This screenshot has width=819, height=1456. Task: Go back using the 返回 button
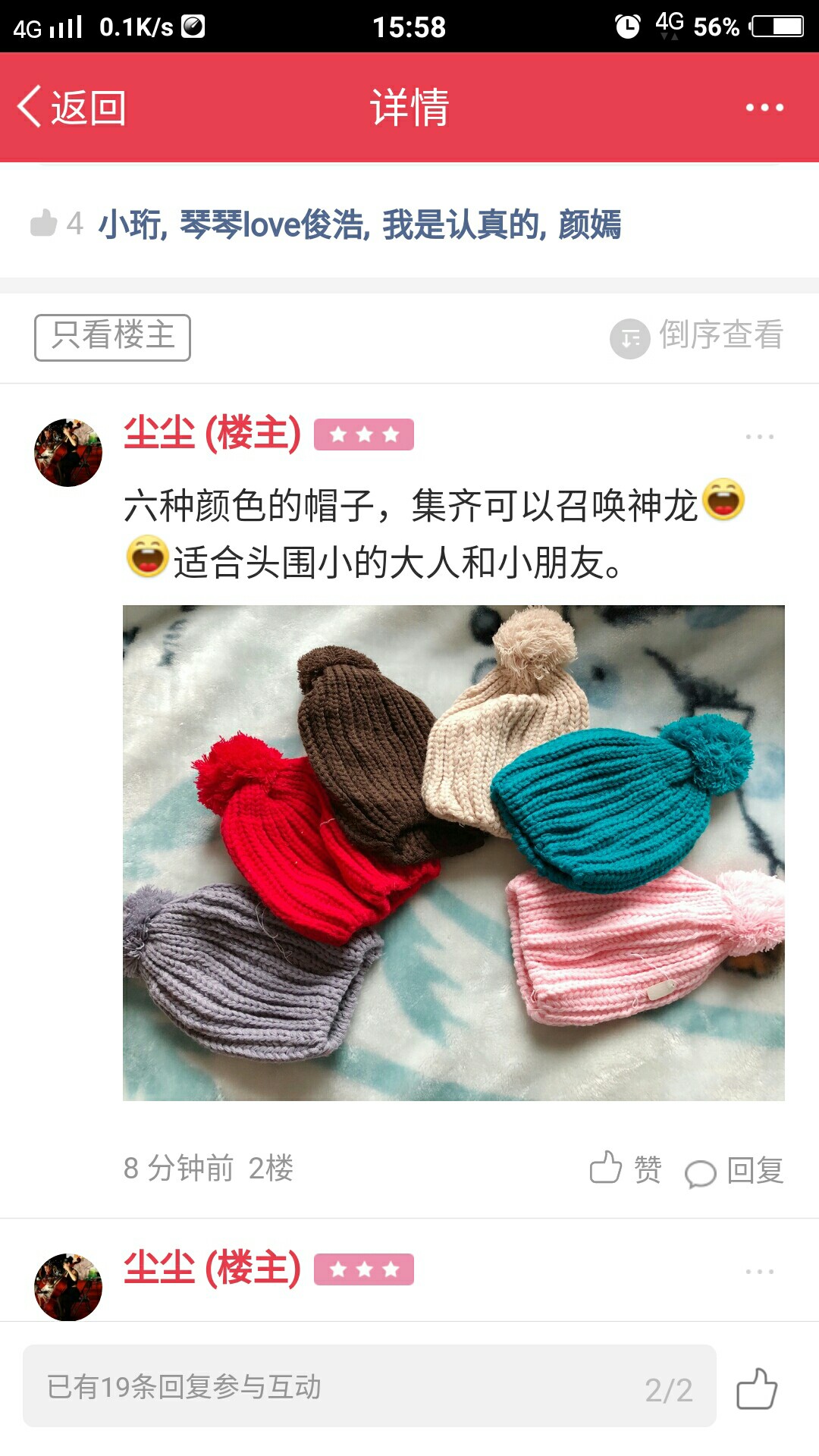point(72,107)
